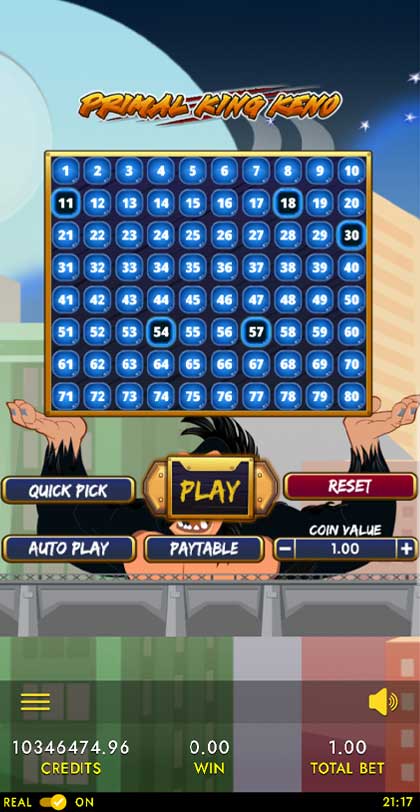Viewport: 420px width, 812px height.
Task: View the Paytable
Action: coord(205,548)
